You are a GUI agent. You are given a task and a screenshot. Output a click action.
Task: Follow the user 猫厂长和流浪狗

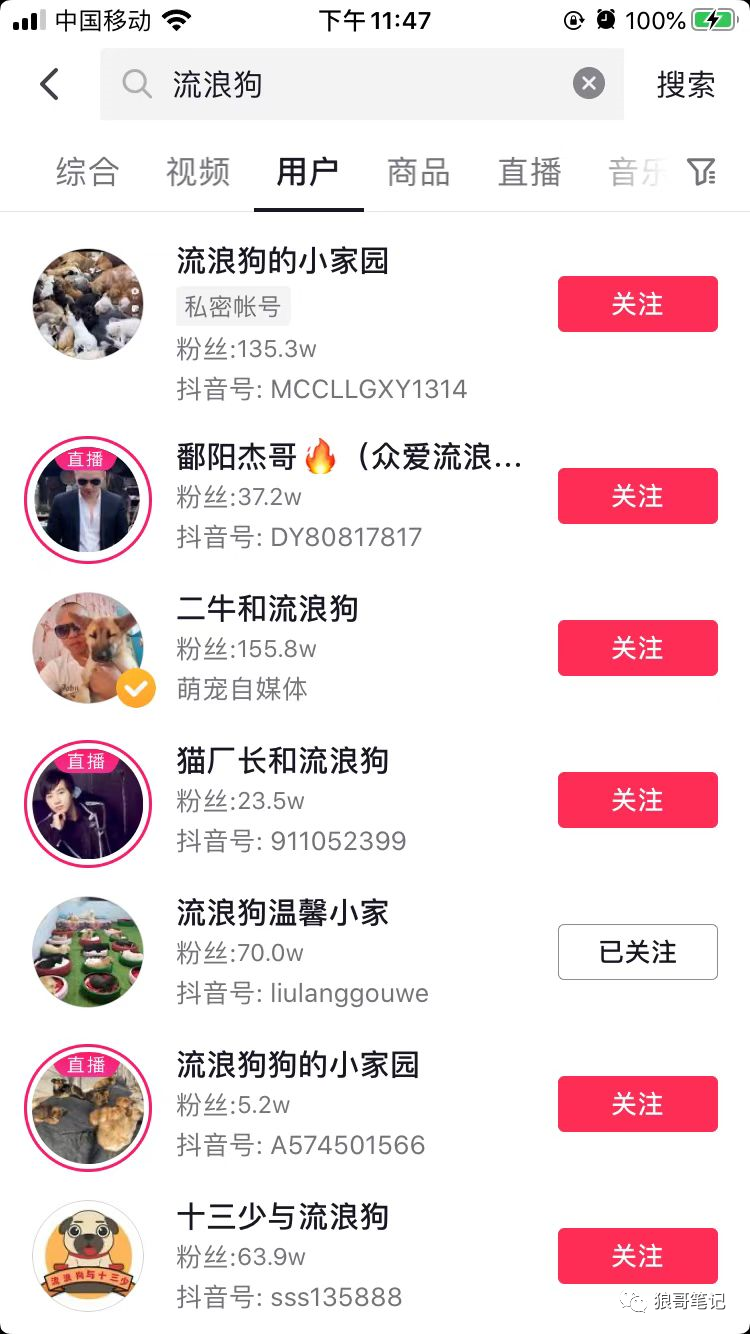tap(637, 800)
